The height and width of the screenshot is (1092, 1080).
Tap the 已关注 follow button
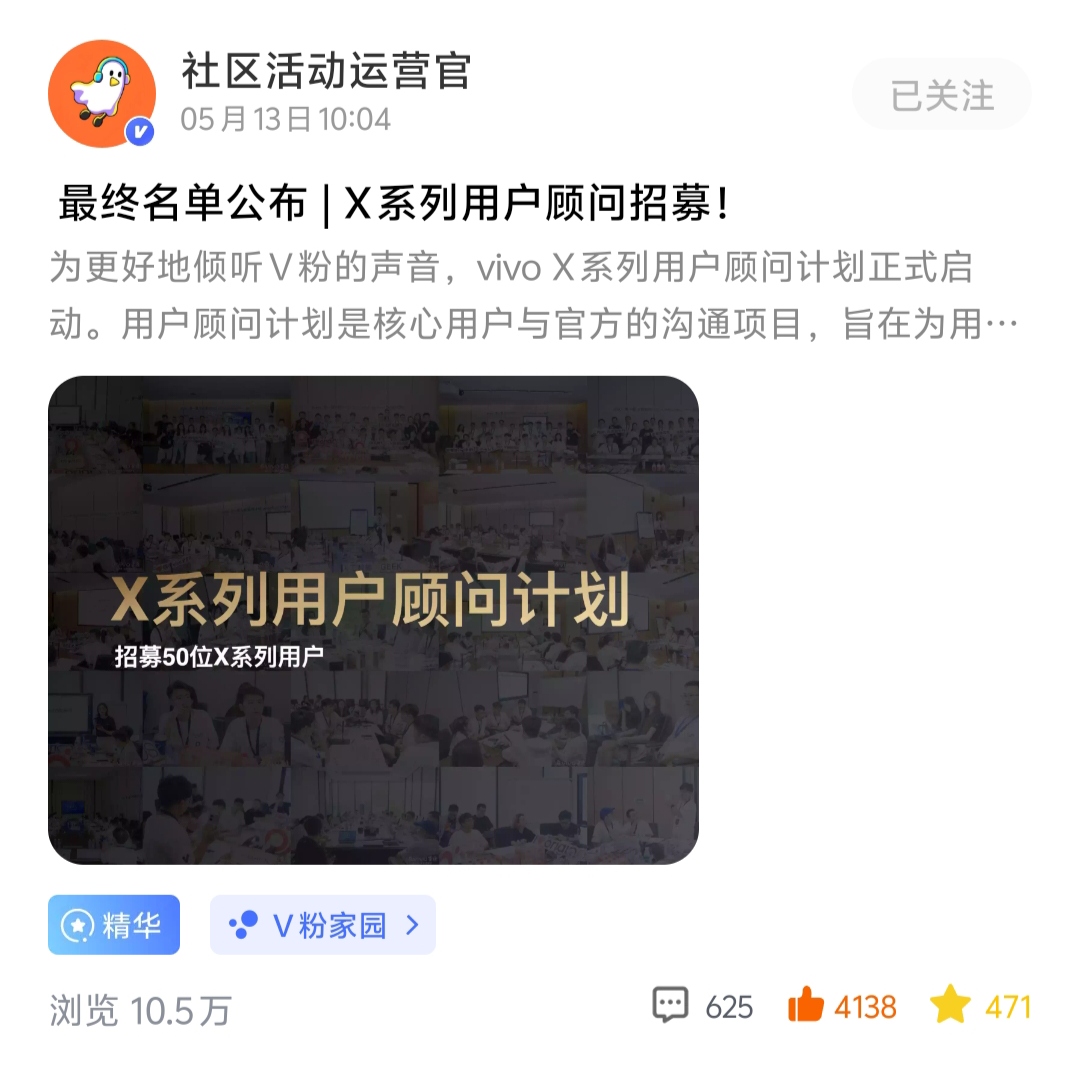point(942,96)
